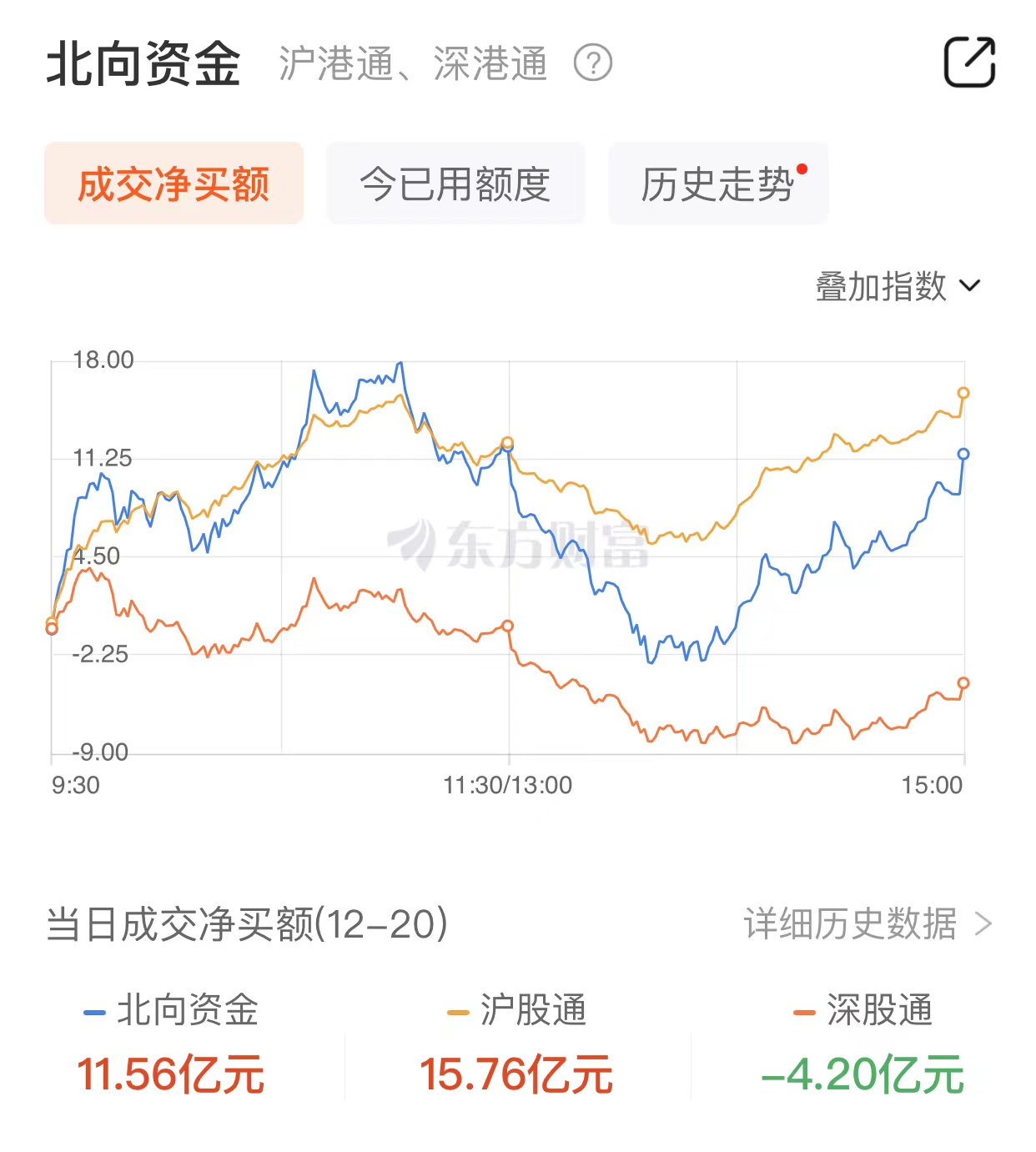This screenshot has width=1036, height=1152.
Task: Share the 北向资金 chart
Action: 969,63
